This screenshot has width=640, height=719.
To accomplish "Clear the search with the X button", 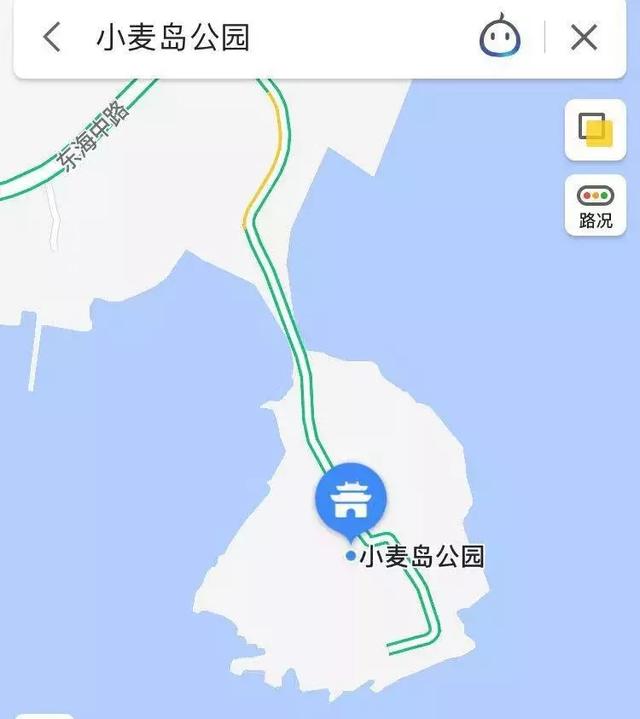I will (x=583, y=38).
